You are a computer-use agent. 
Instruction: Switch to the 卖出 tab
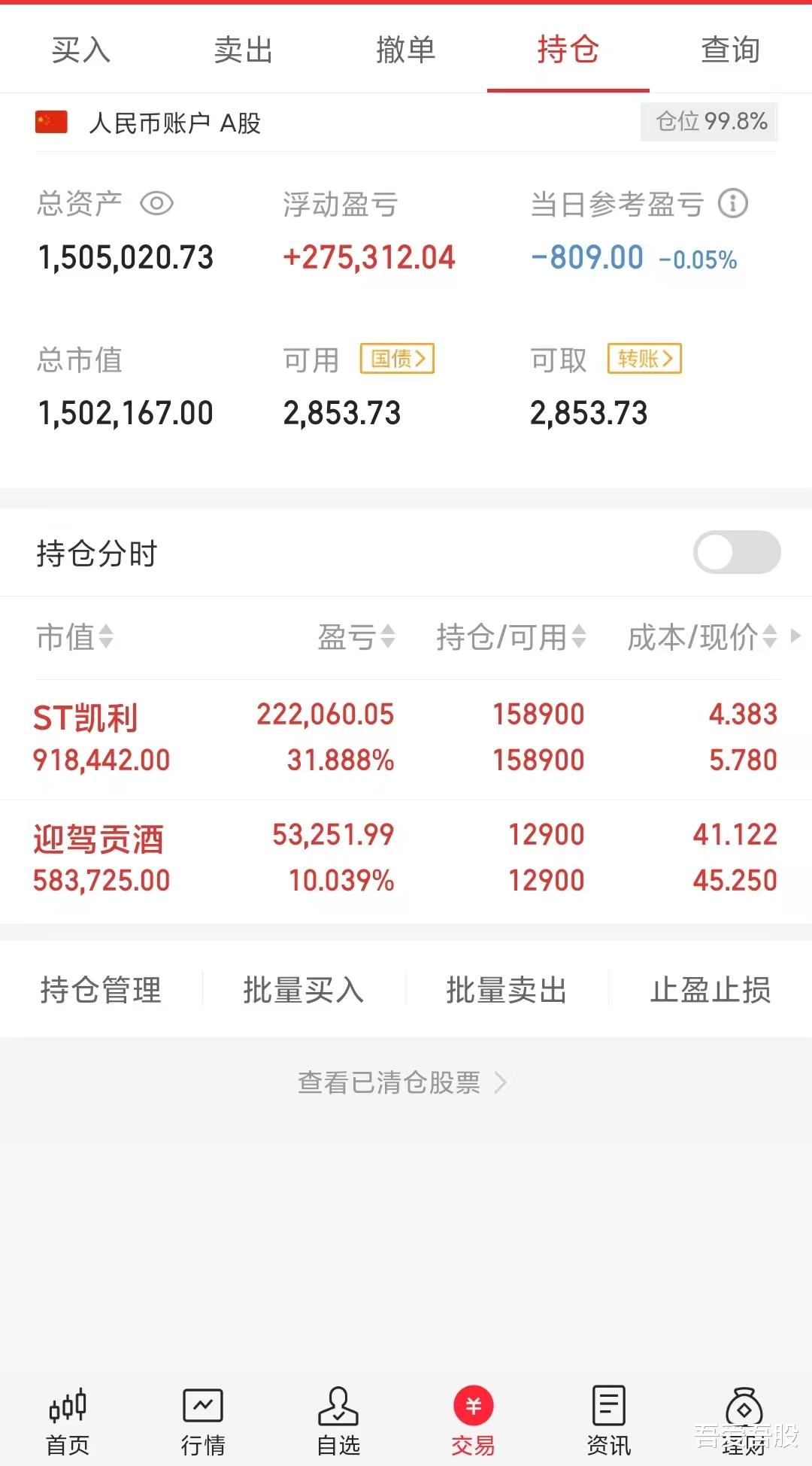[x=243, y=50]
